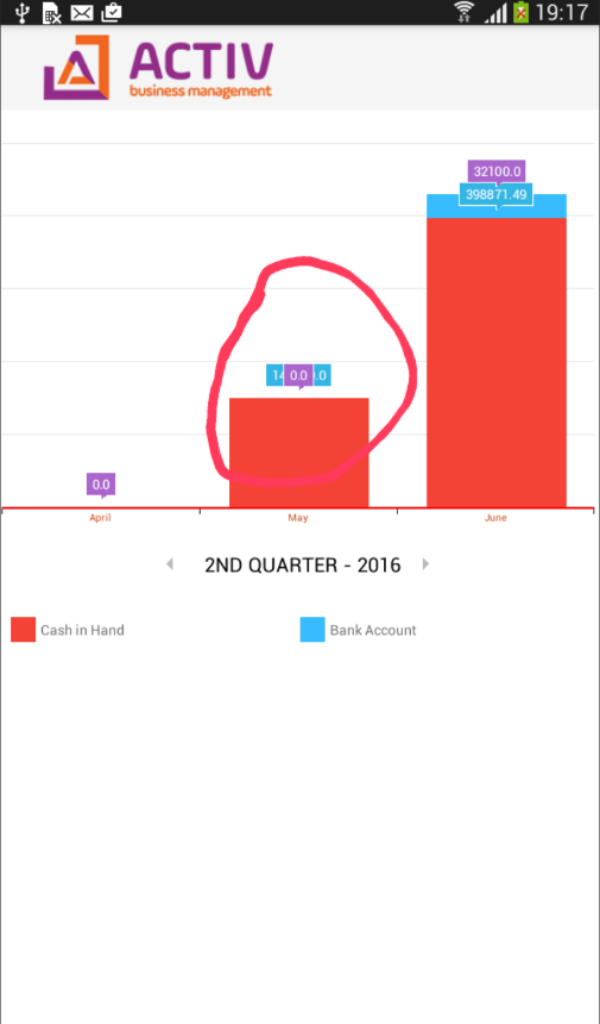Image resolution: width=600 pixels, height=1024 pixels.
Task: Tap the June Bank Account bar segment
Action: [496, 206]
